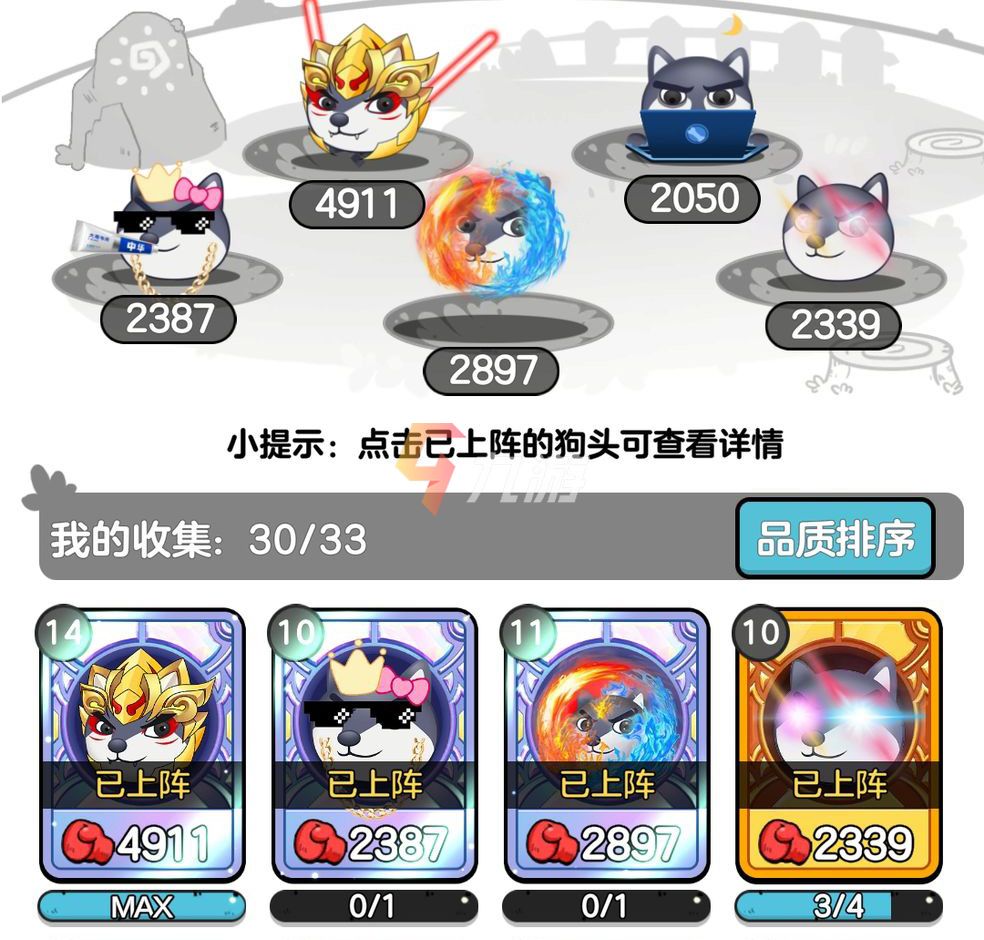Open the fire and ice dog card with 2897

[605, 745]
